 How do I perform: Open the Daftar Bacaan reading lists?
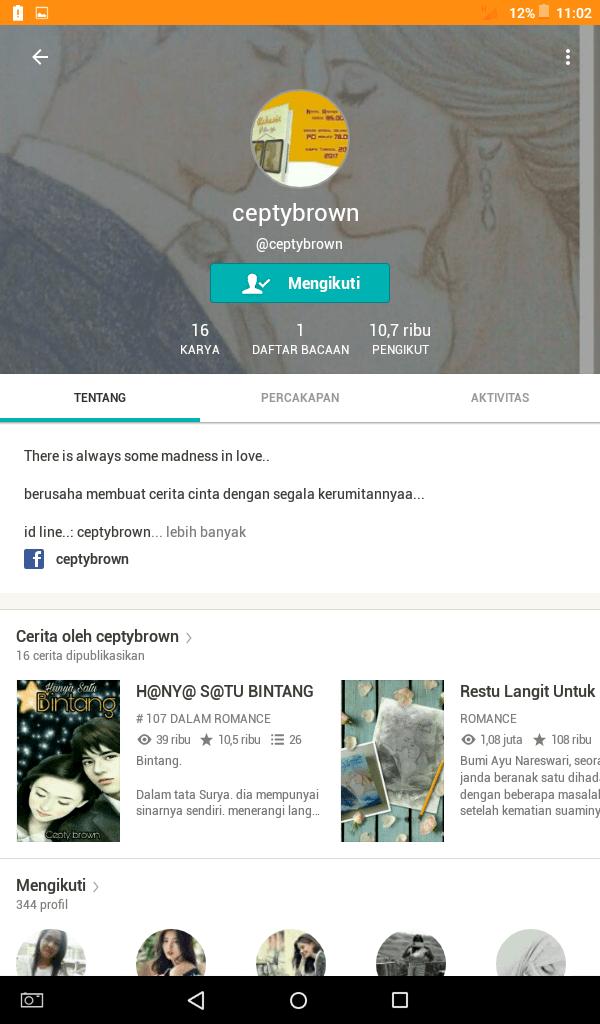coord(300,338)
